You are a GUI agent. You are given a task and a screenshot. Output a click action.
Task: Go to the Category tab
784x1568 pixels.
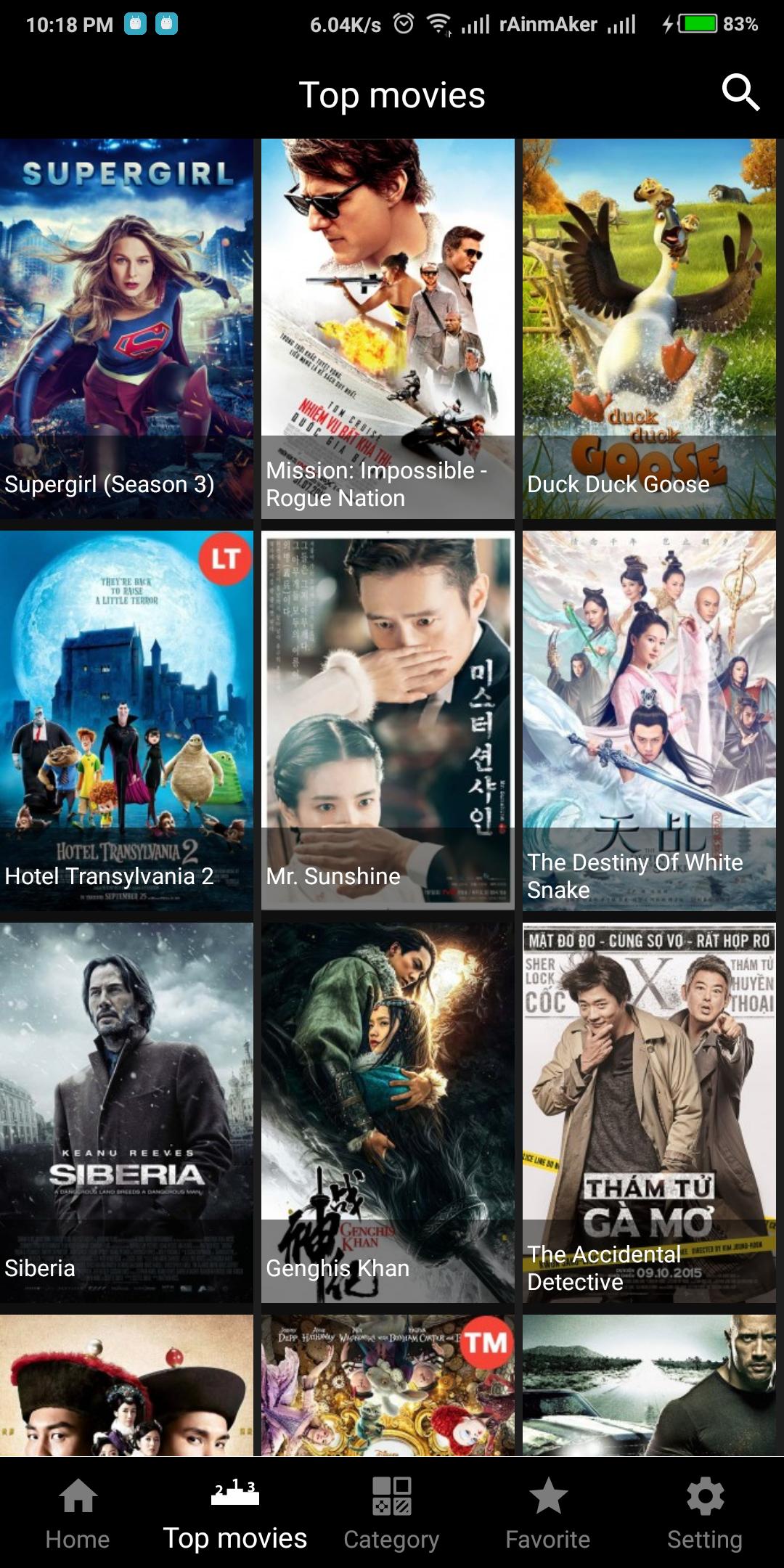coord(391,1514)
